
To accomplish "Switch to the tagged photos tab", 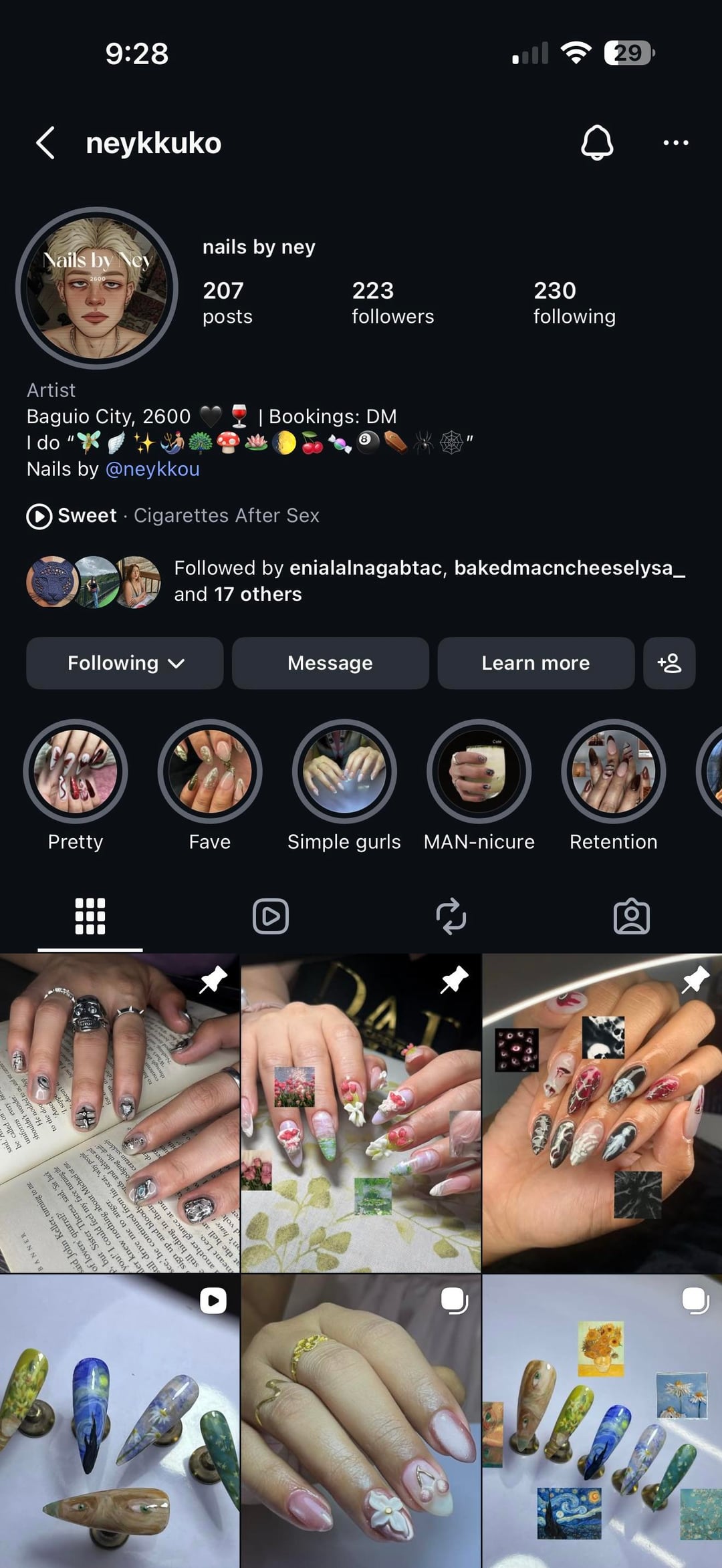I will [x=631, y=916].
